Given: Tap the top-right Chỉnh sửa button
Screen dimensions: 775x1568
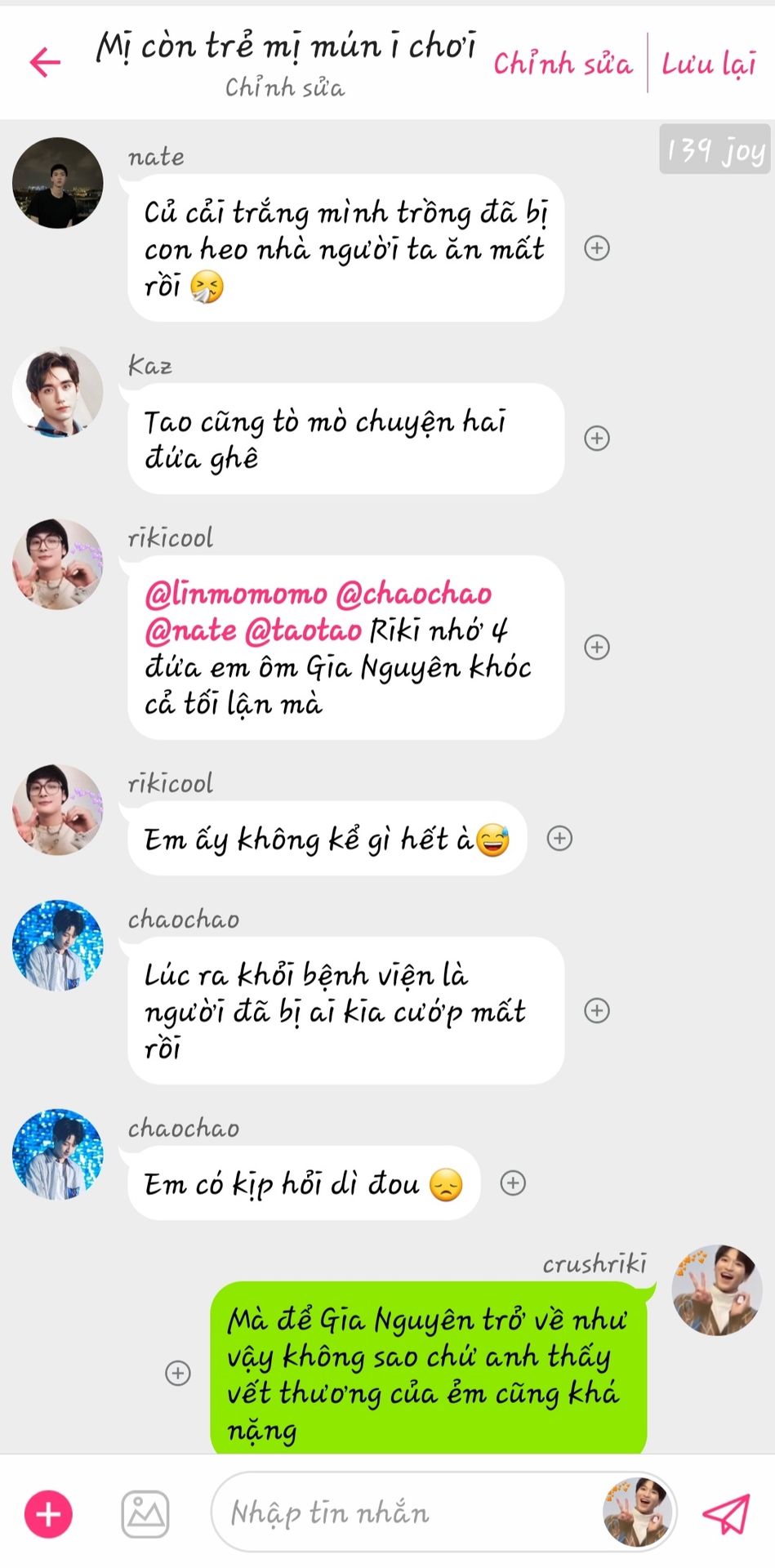Looking at the screenshot, I should point(563,64).
